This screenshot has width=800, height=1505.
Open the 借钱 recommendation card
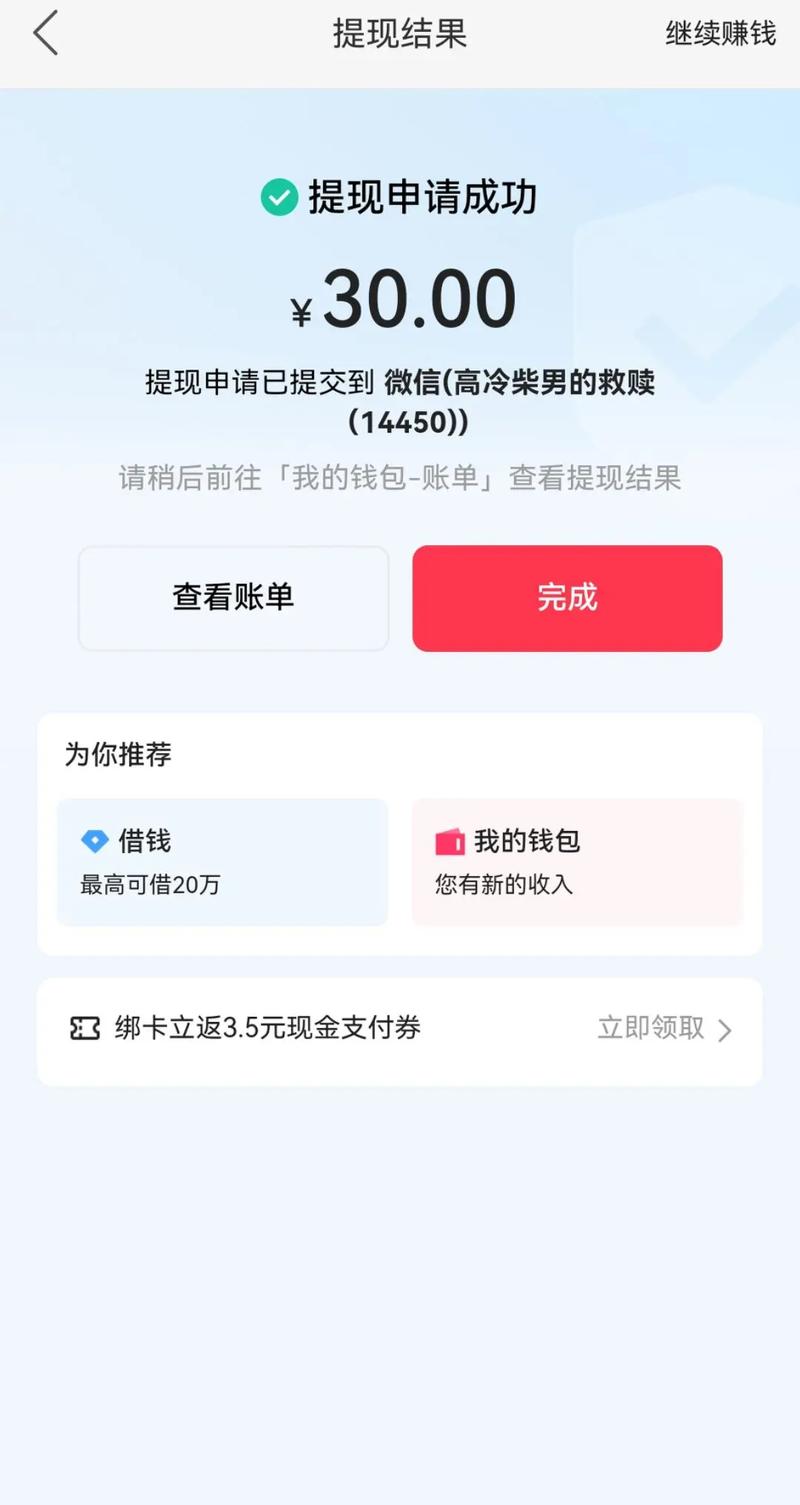pos(222,861)
